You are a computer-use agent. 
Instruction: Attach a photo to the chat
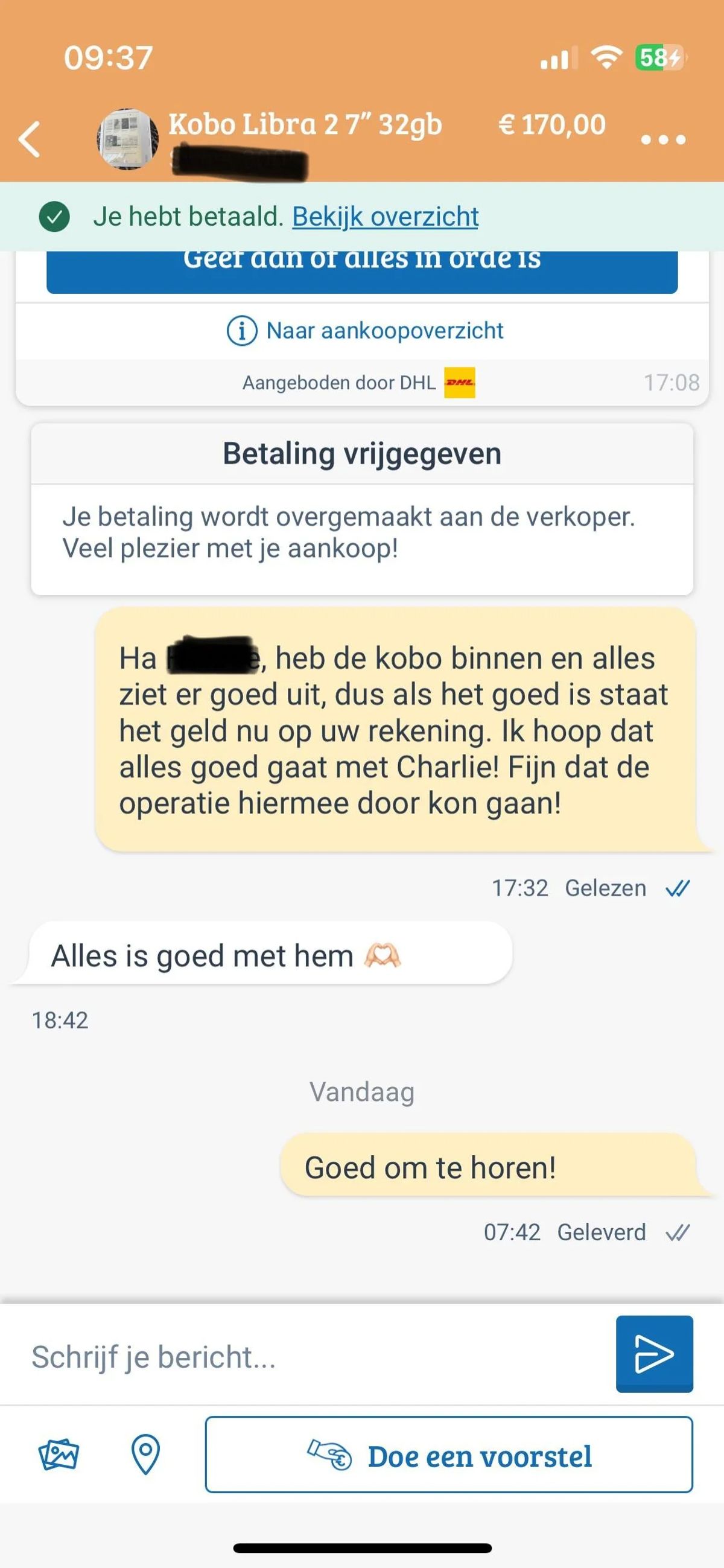click(59, 1455)
